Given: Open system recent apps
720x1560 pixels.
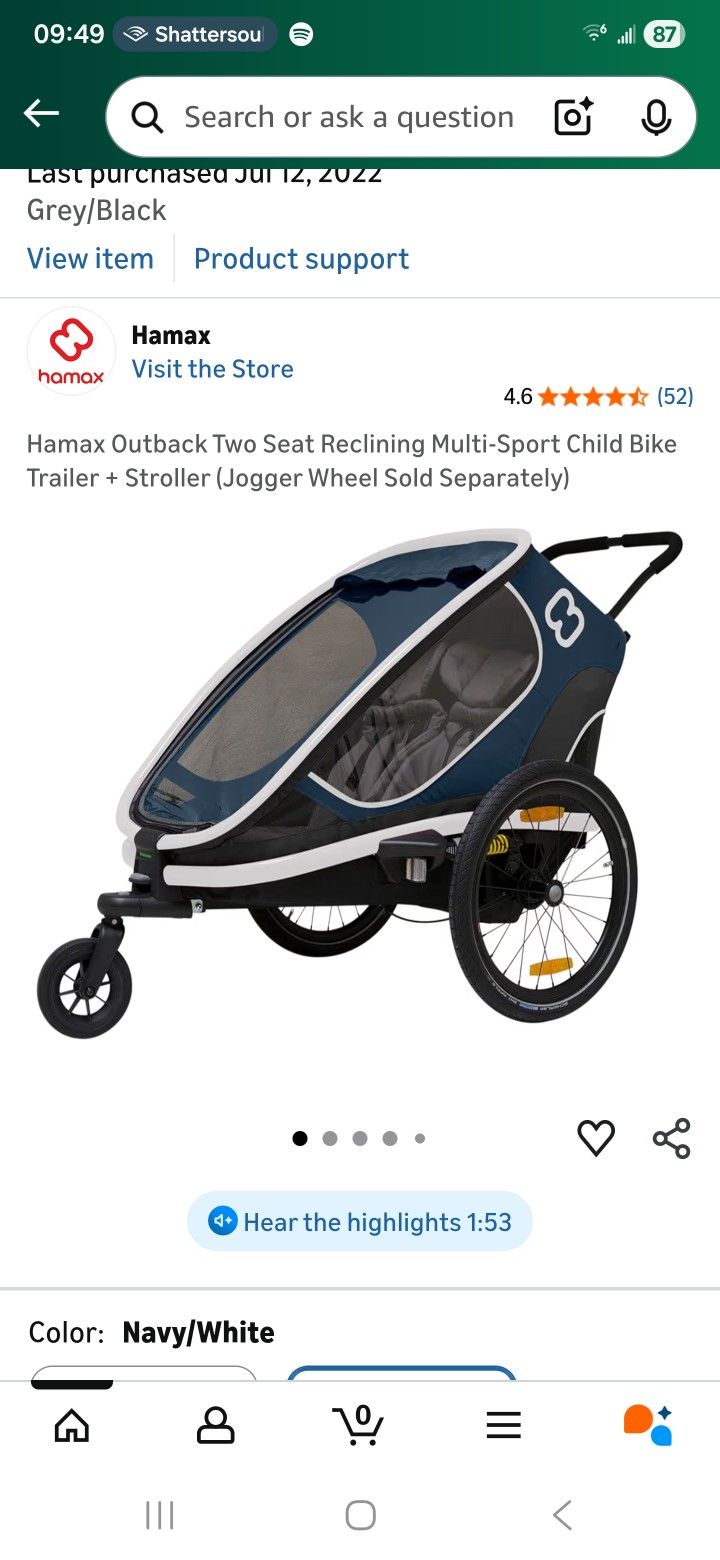Looking at the screenshot, I should click(x=160, y=1515).
